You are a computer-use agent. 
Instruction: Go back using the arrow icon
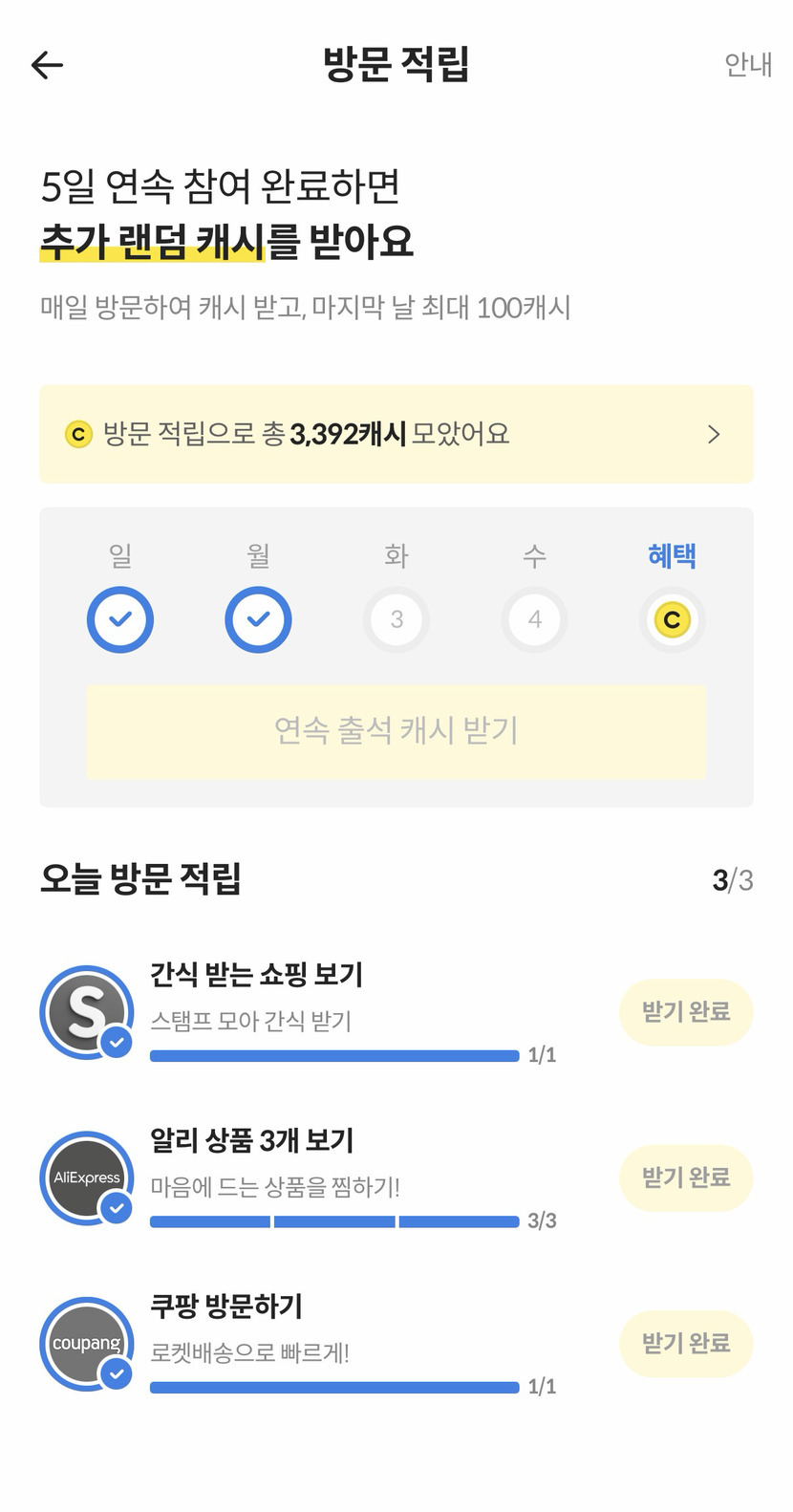(x=47, y=65)
